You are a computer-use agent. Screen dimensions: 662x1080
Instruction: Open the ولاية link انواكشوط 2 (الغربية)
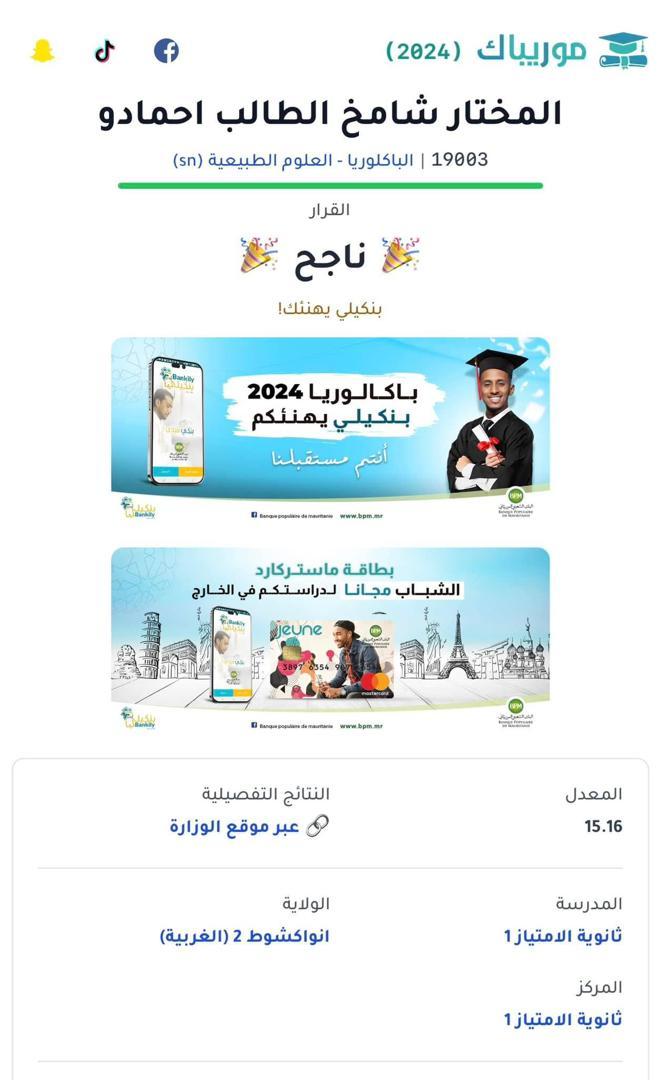click(x=244, y=936)
